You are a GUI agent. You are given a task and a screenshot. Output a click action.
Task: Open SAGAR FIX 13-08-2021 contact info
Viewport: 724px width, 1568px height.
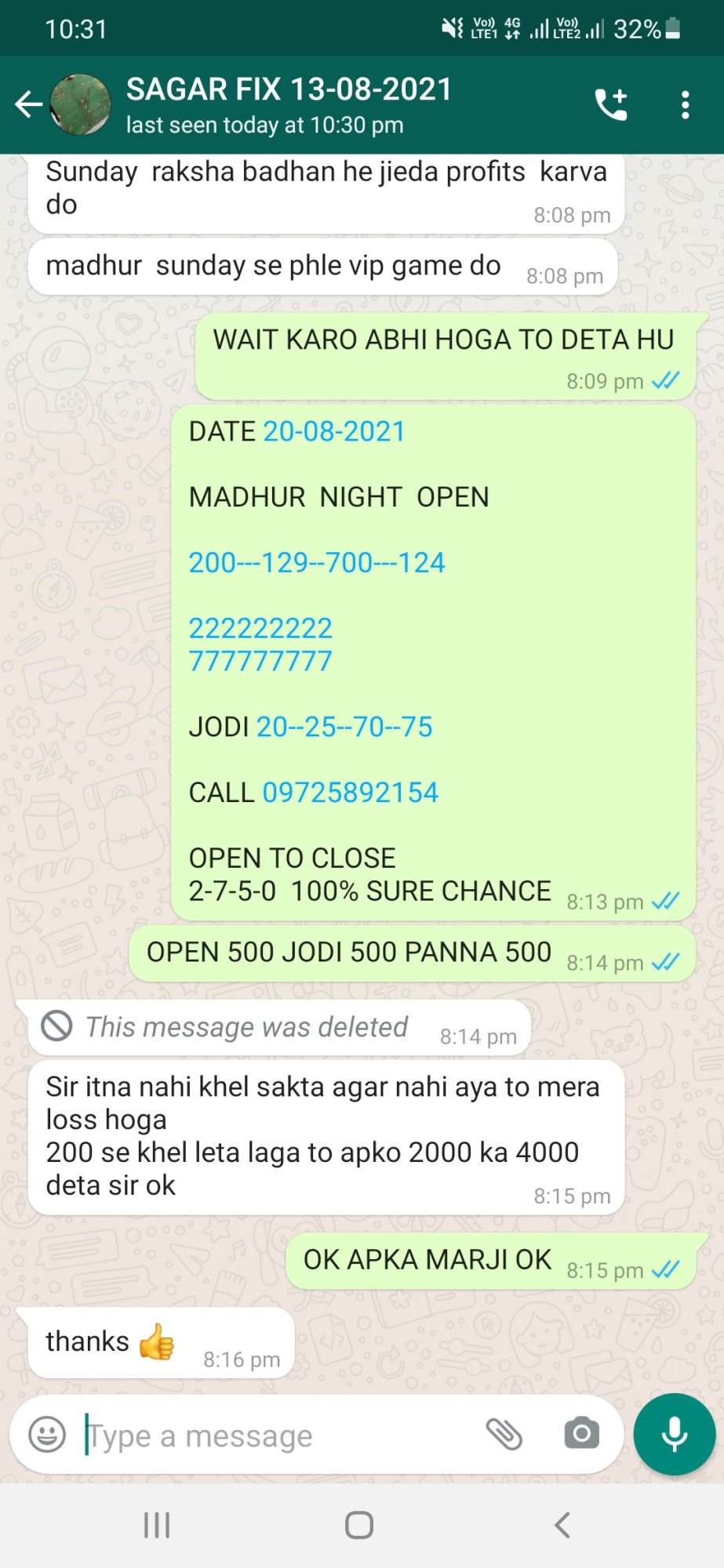[289, 104]
